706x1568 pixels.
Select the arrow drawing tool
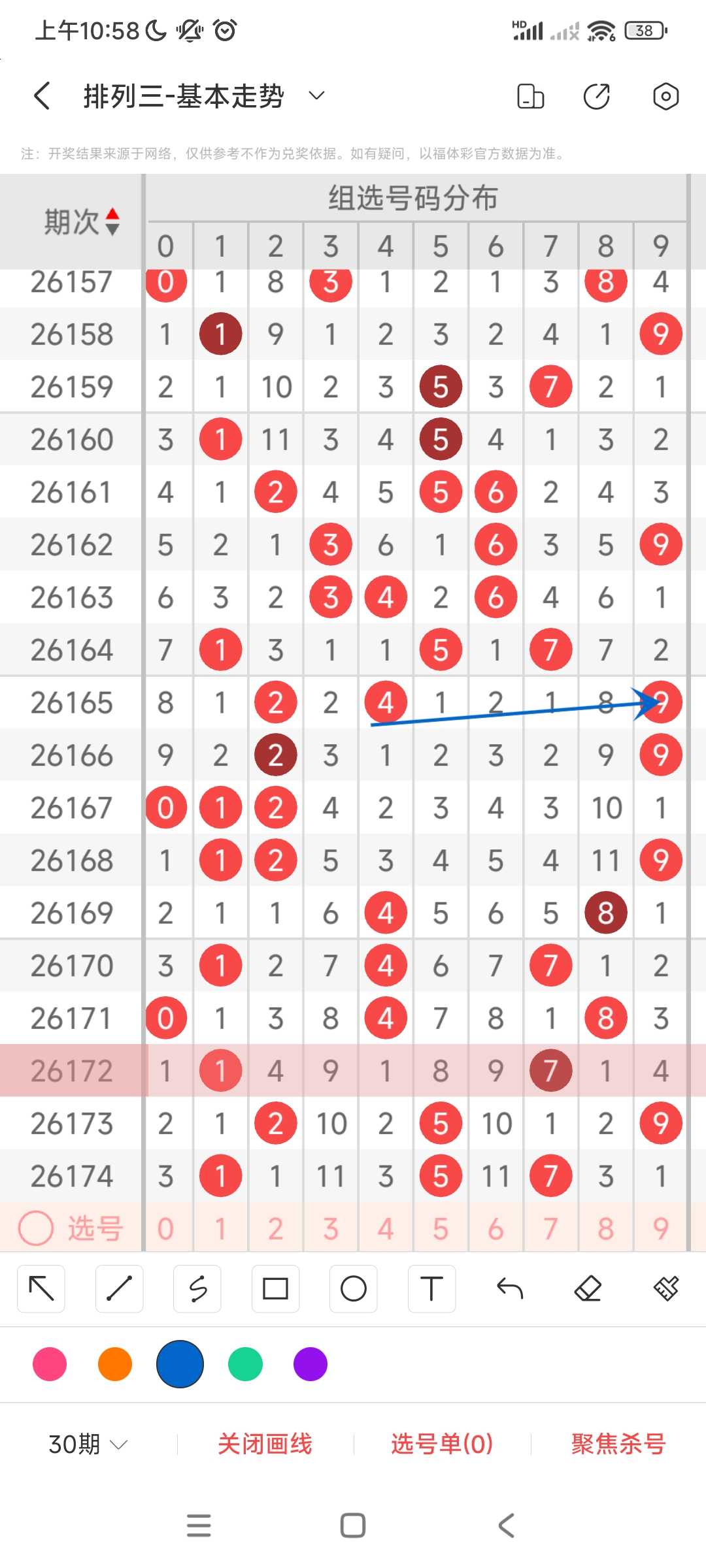tap(41, 1288)
